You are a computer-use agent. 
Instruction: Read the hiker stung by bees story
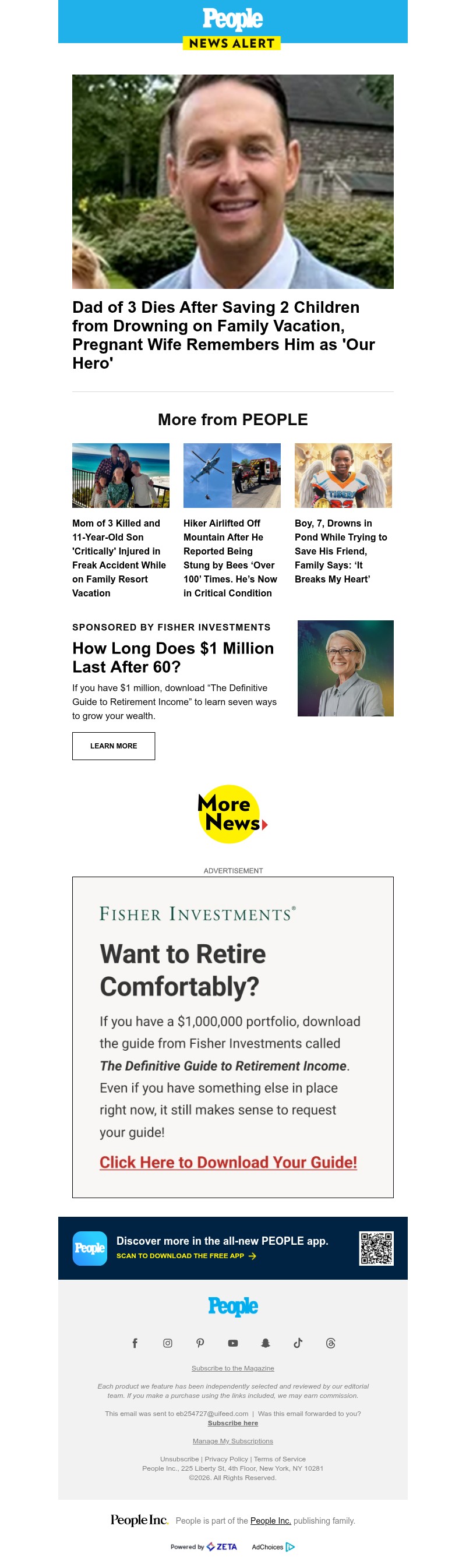pyautogui.click(x=230, y=557)
